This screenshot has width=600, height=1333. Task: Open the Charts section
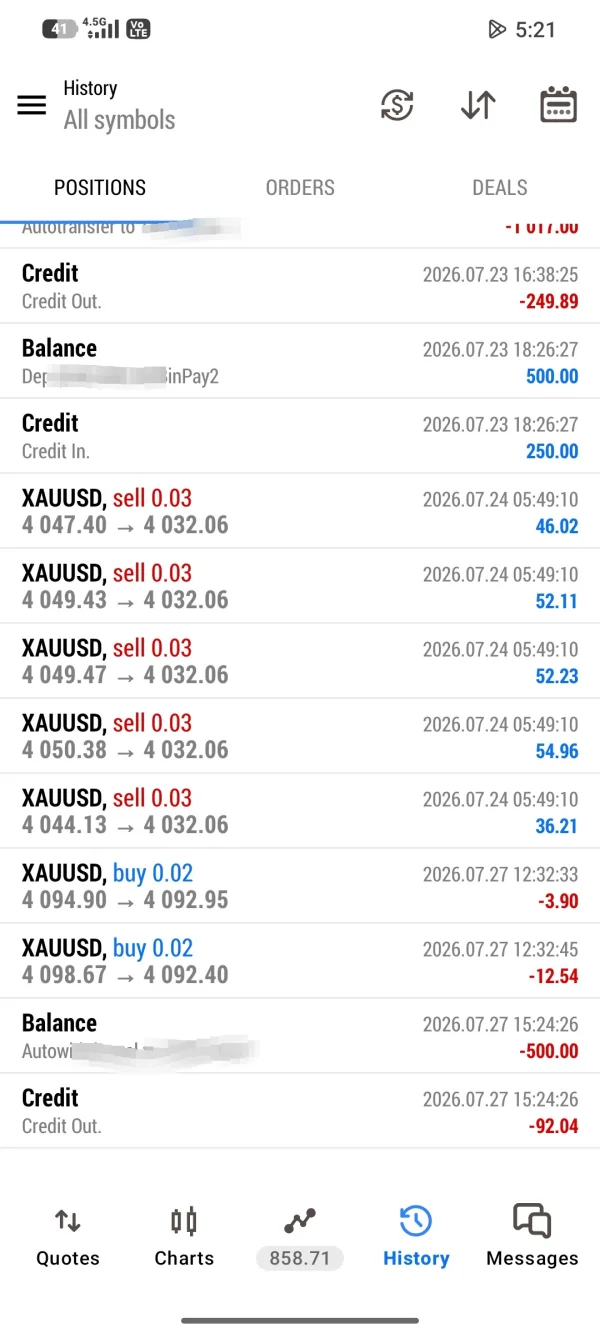click(184, 1237)
